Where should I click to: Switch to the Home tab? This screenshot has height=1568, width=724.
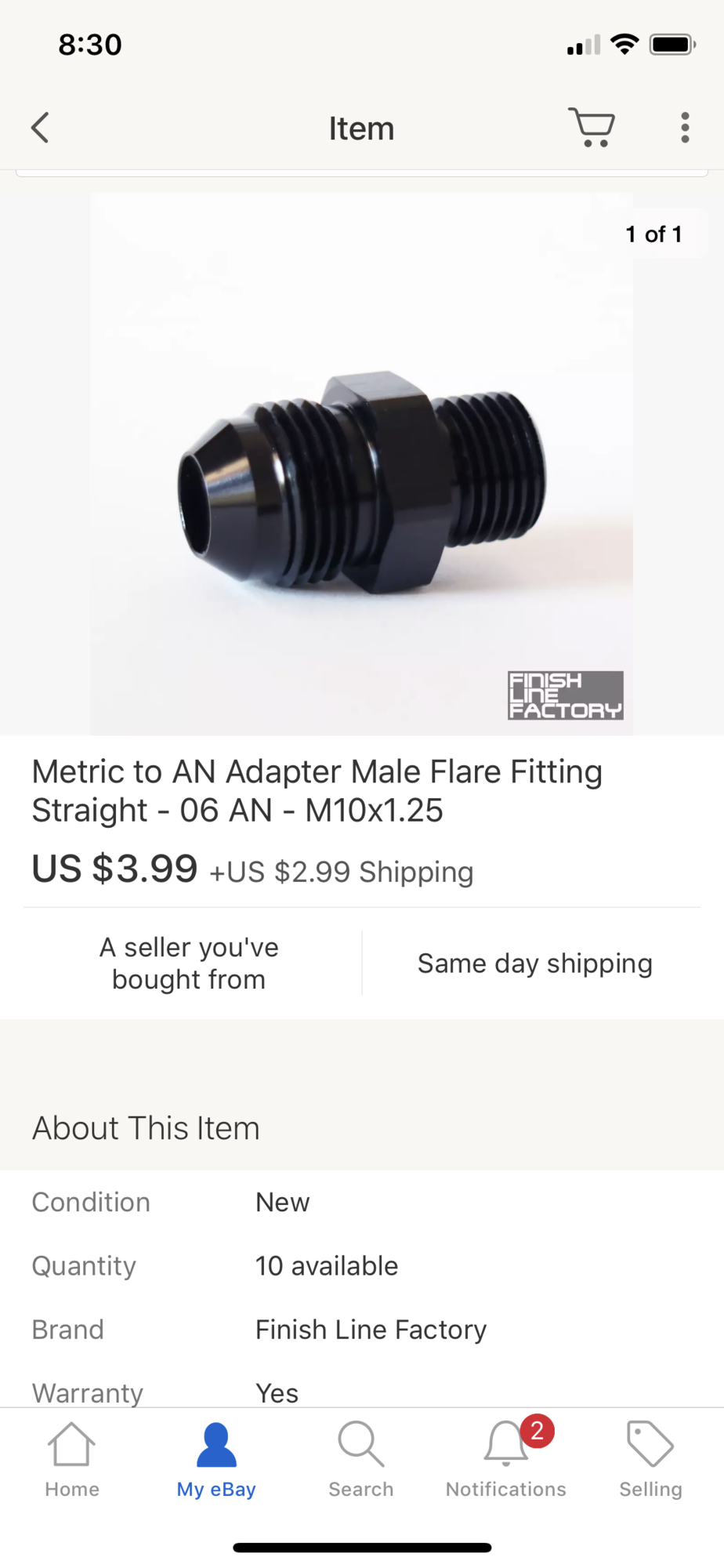tap(72, 1460)
